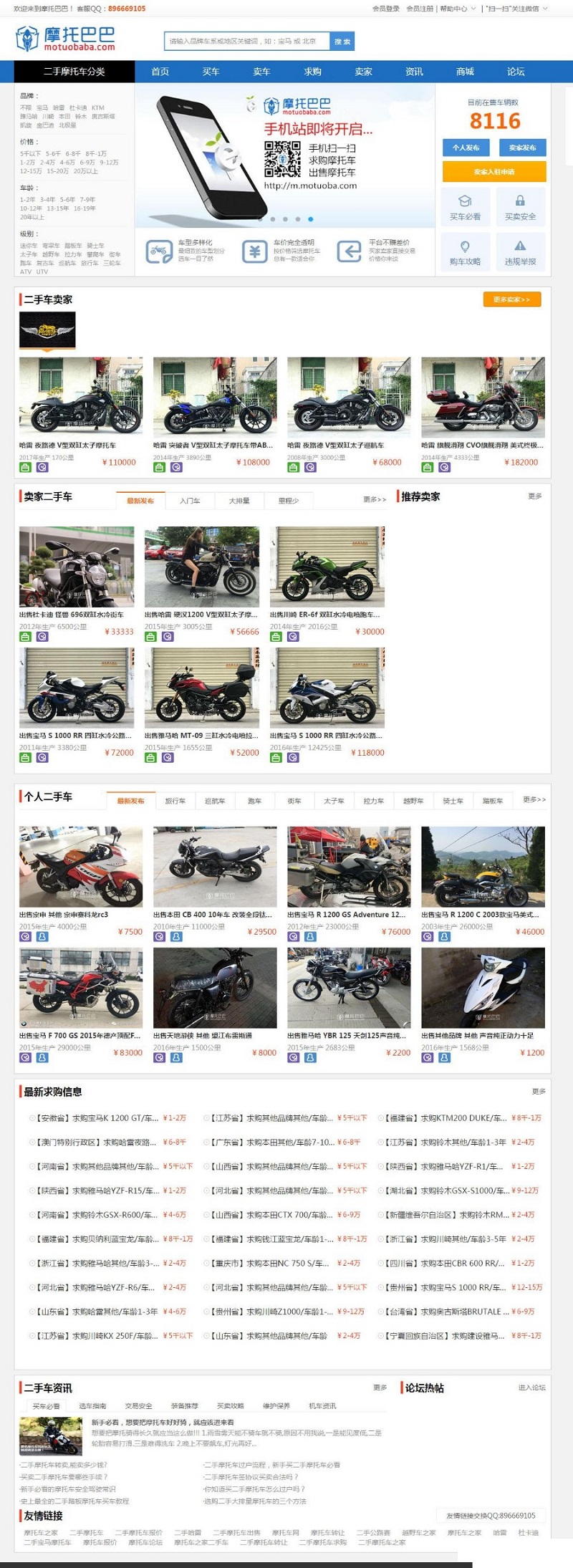Image resolution: width=573 pixels, height=1568 pixels.
Task: Tap 进入论坛 link
Action: tap(531, 1387)
